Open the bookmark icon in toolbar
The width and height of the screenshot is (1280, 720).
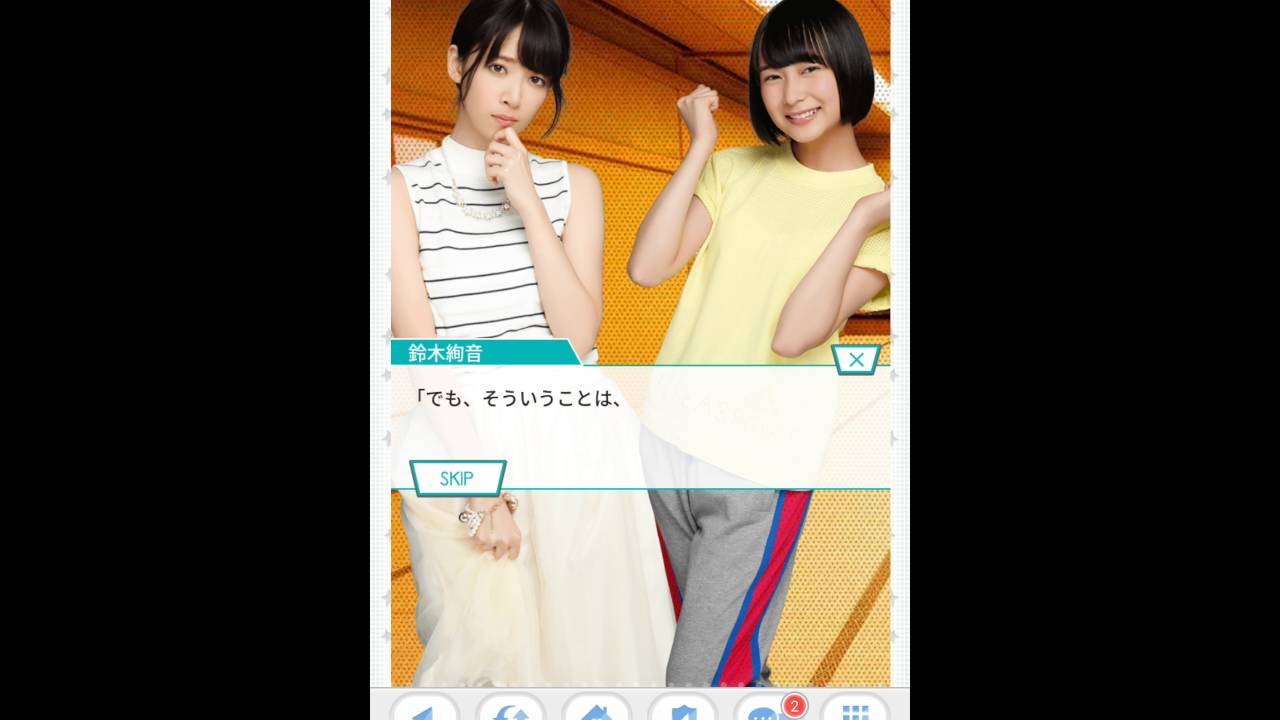click(682, 709)
